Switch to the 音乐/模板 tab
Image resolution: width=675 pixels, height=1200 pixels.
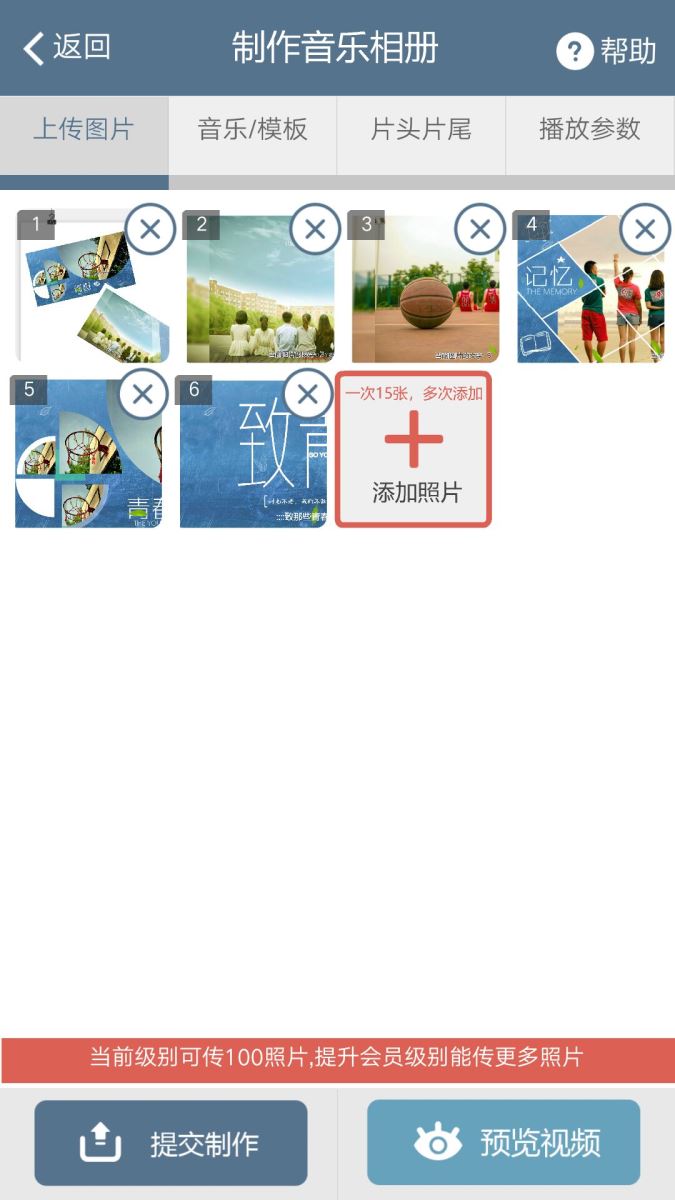pos(252,130)
